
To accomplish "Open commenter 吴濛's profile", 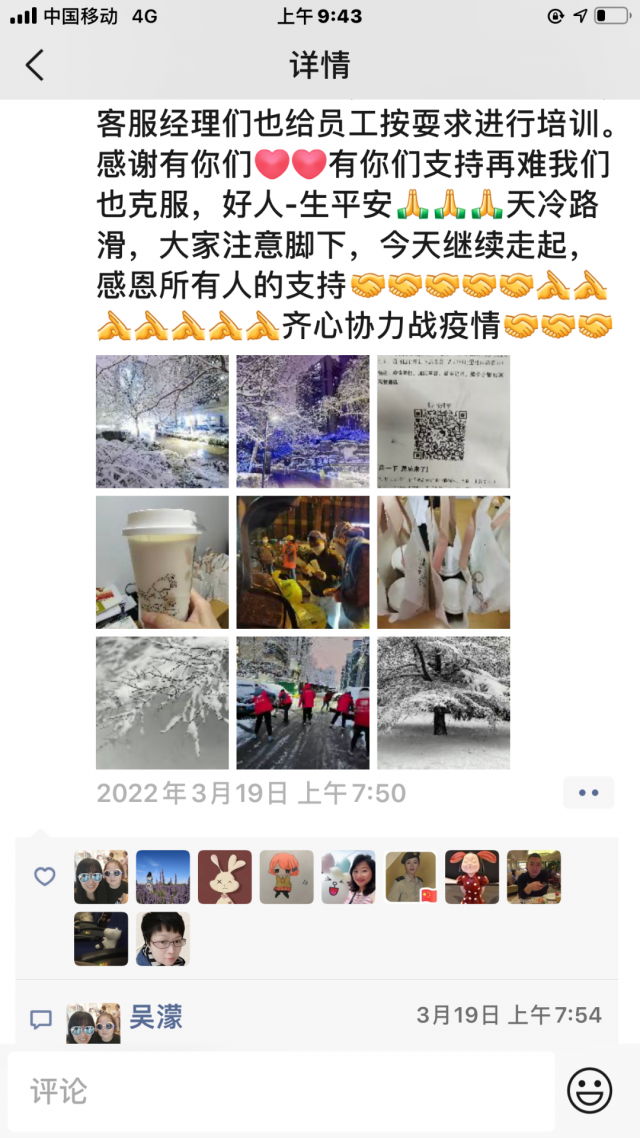I will (157, 1018).
